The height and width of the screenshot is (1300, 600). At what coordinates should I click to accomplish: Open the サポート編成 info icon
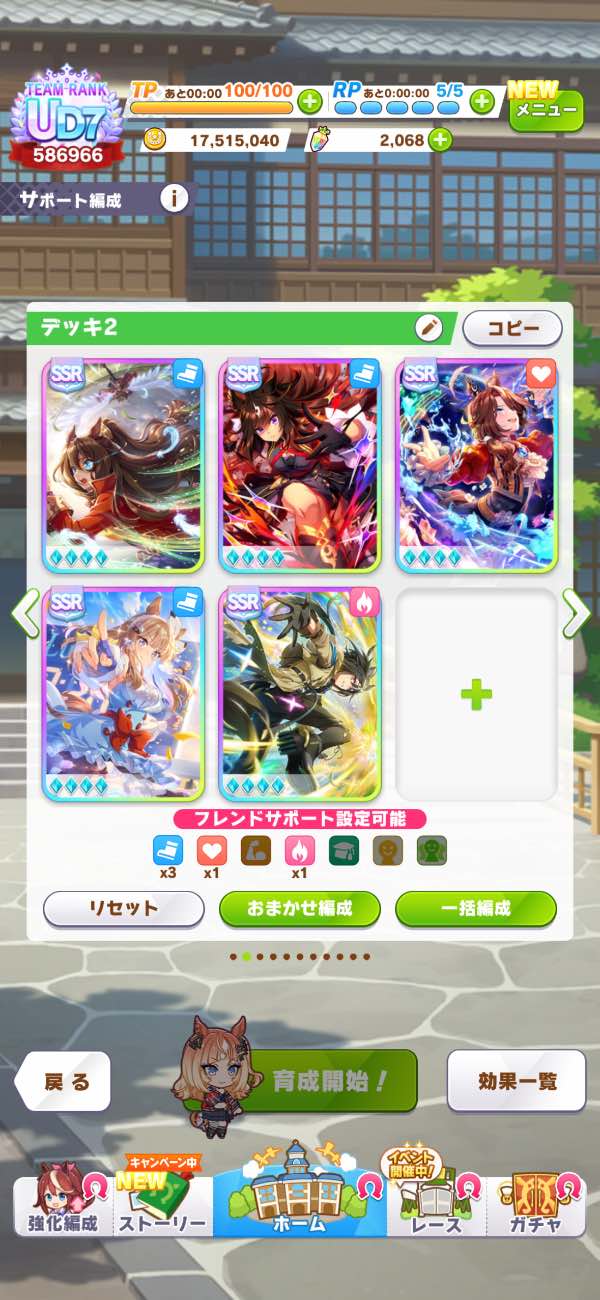pos(174,198)
